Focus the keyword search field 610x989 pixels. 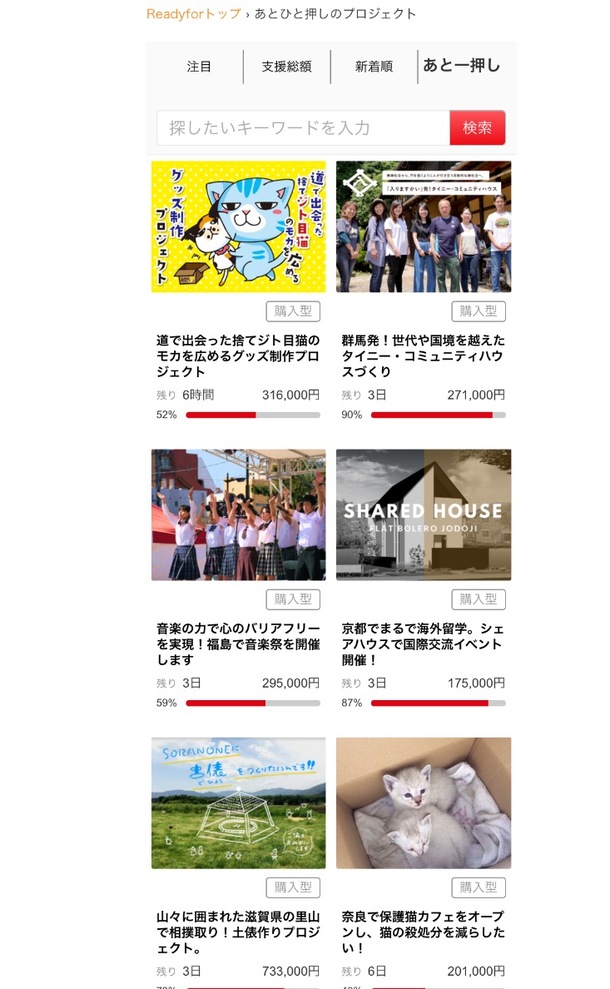coord(303,128)
